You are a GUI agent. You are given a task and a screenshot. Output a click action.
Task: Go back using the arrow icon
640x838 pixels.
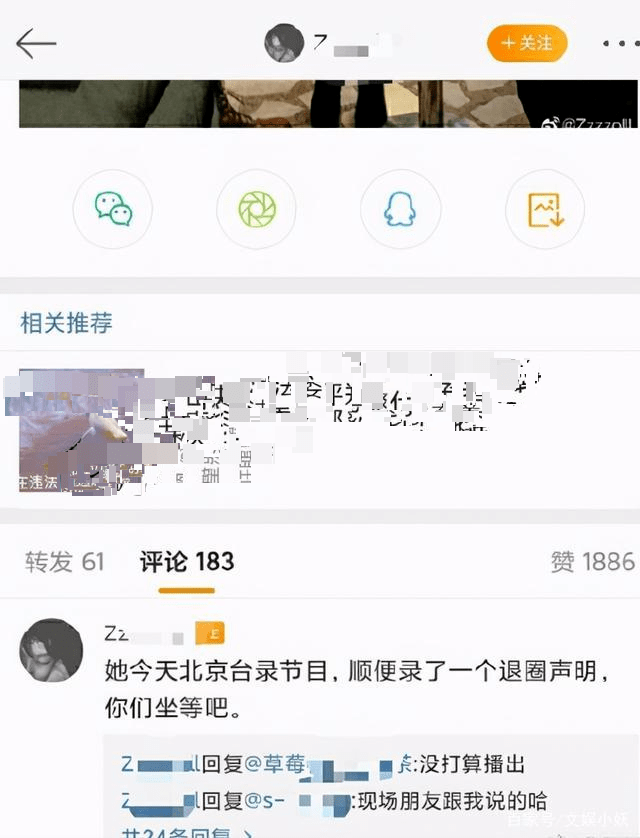(x=36, y=43)
